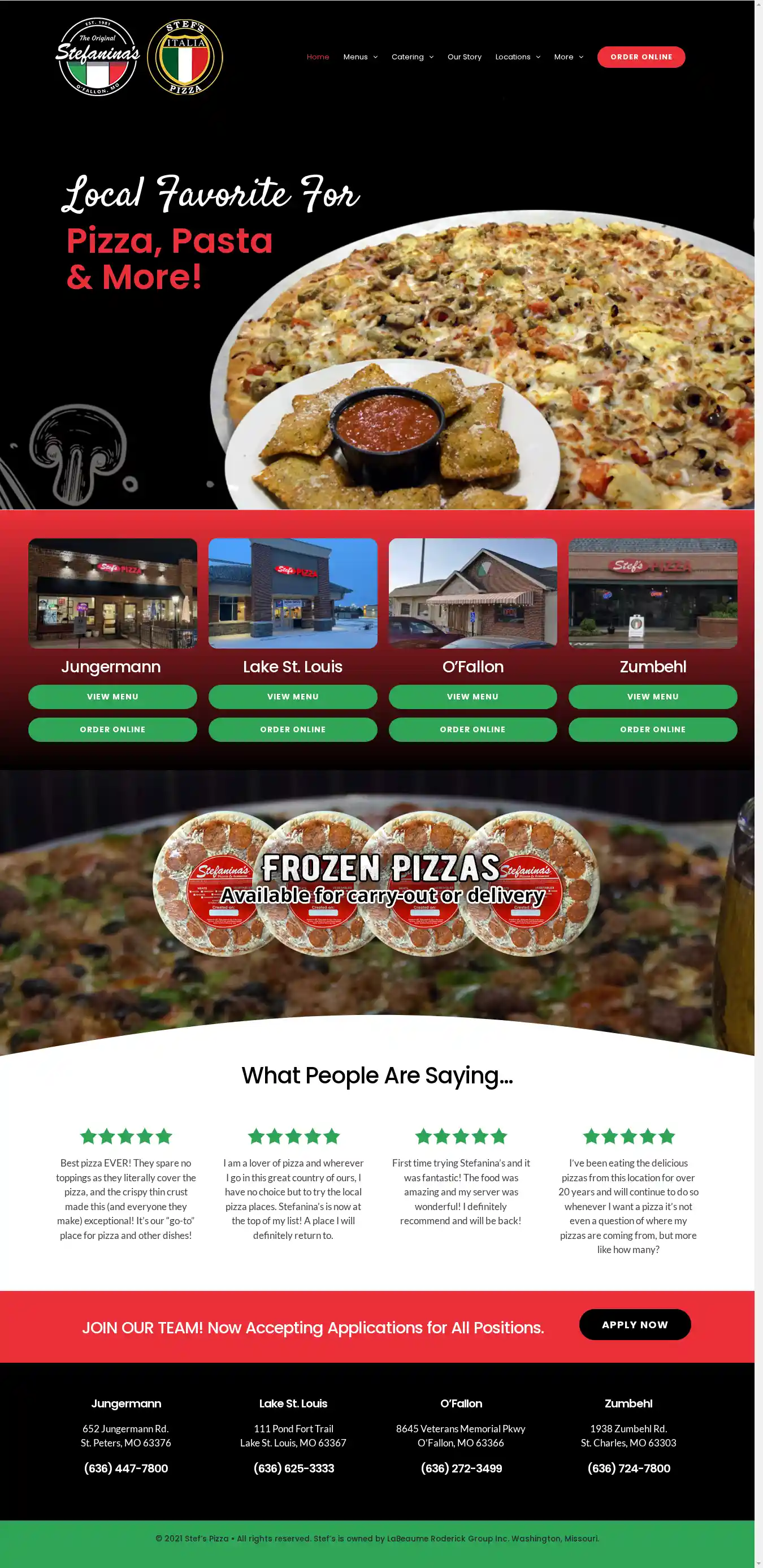Screen dimensions: 763x1568
Task: View menu for Lake St. Louis
Action: pos(293,696)
